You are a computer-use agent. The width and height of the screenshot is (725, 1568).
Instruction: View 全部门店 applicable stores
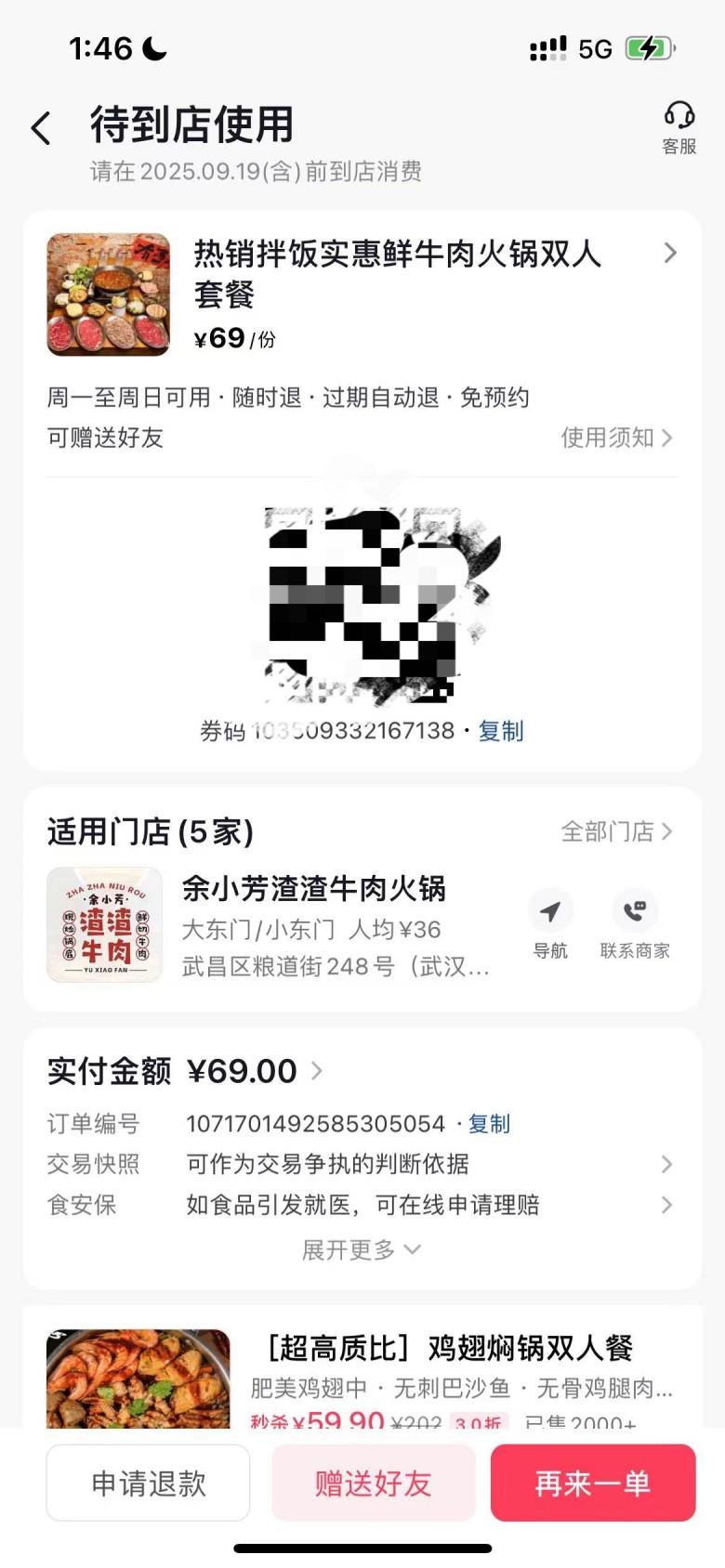point(615,831)
